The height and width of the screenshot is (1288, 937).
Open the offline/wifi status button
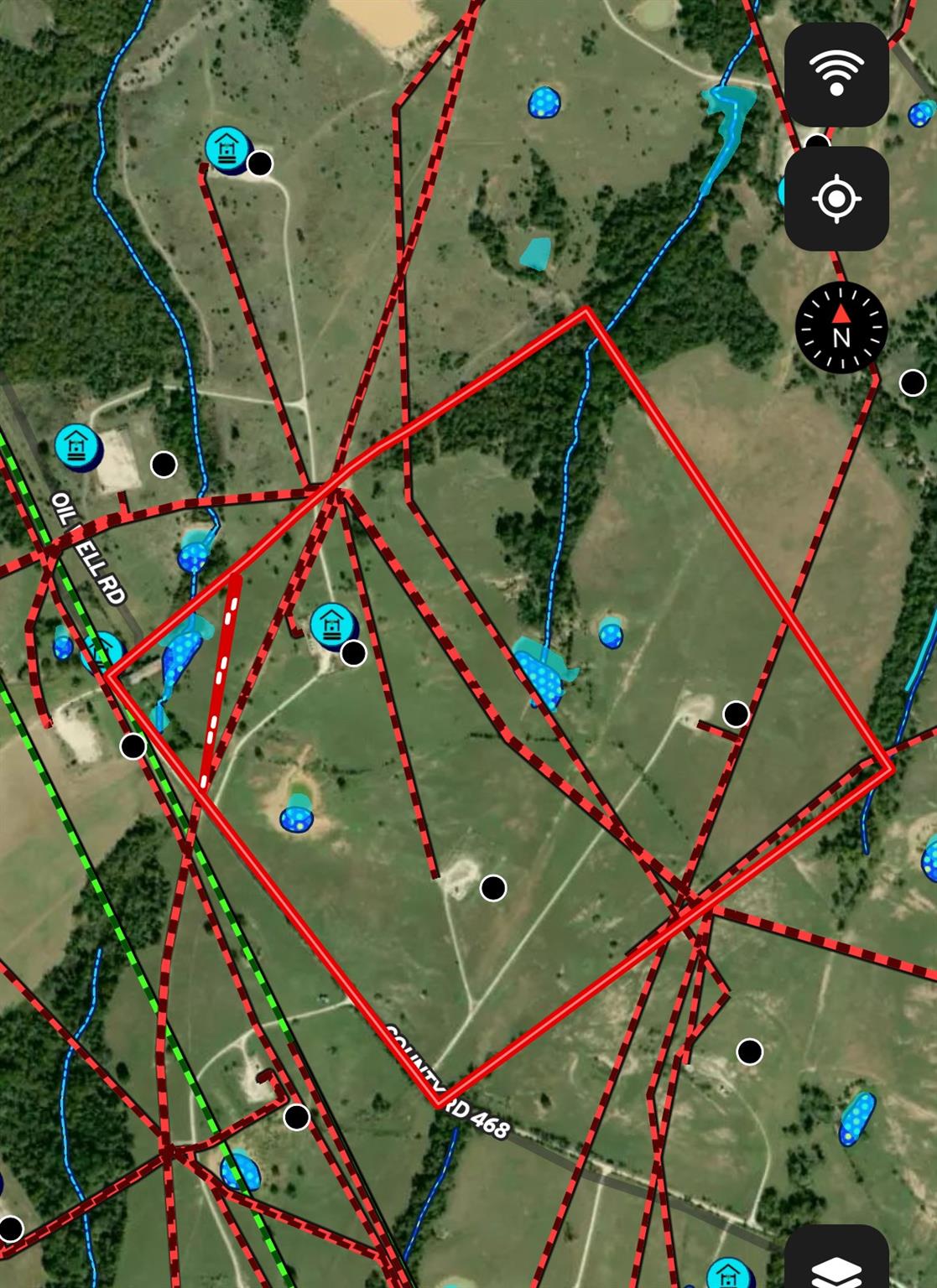836,75
